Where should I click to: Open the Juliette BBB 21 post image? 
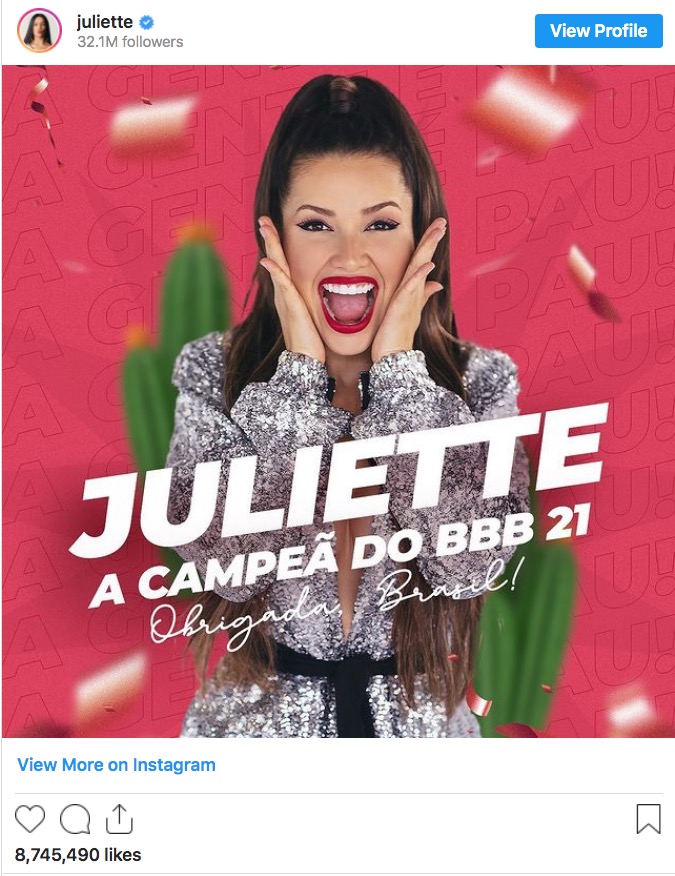coord(338,401)
